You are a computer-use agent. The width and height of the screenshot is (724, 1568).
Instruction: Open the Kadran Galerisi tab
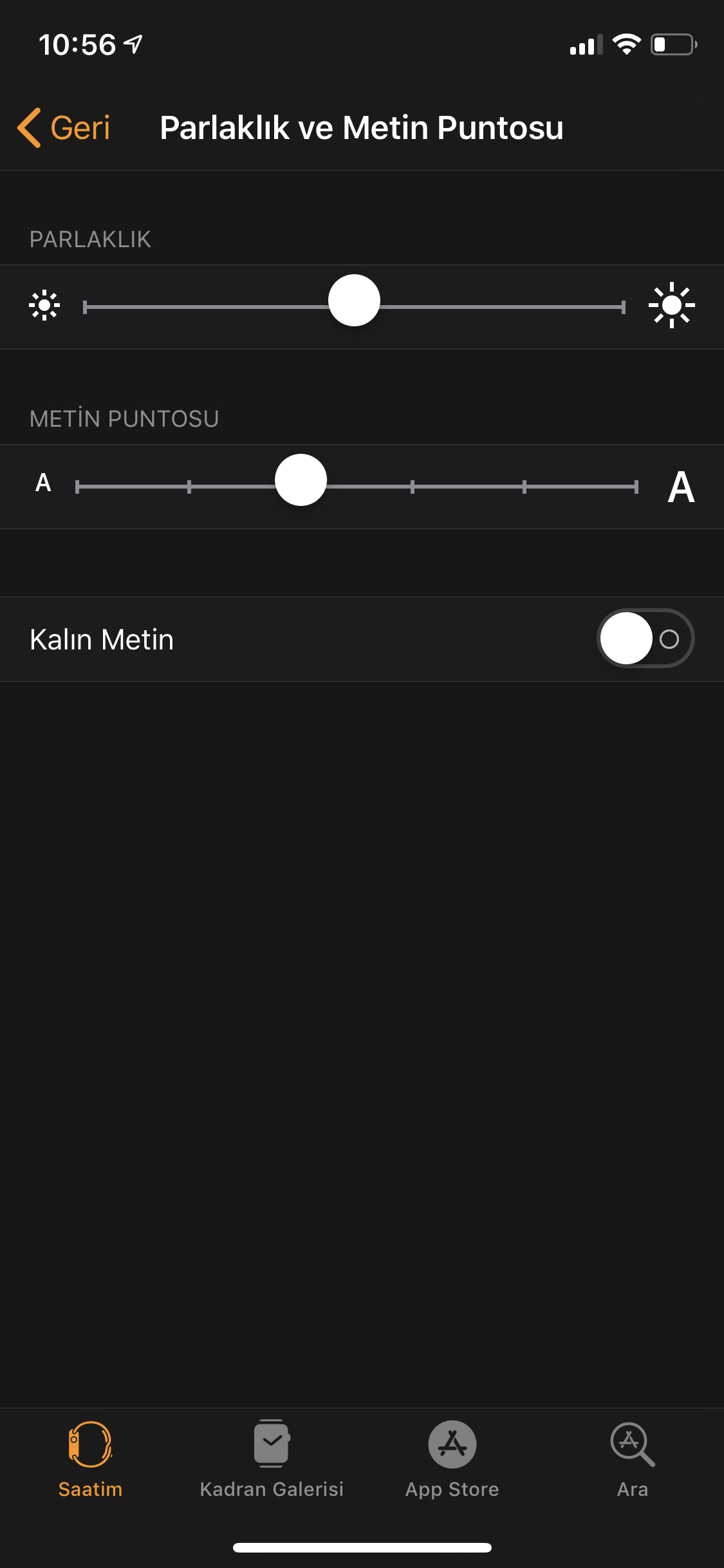[272, 1459]
